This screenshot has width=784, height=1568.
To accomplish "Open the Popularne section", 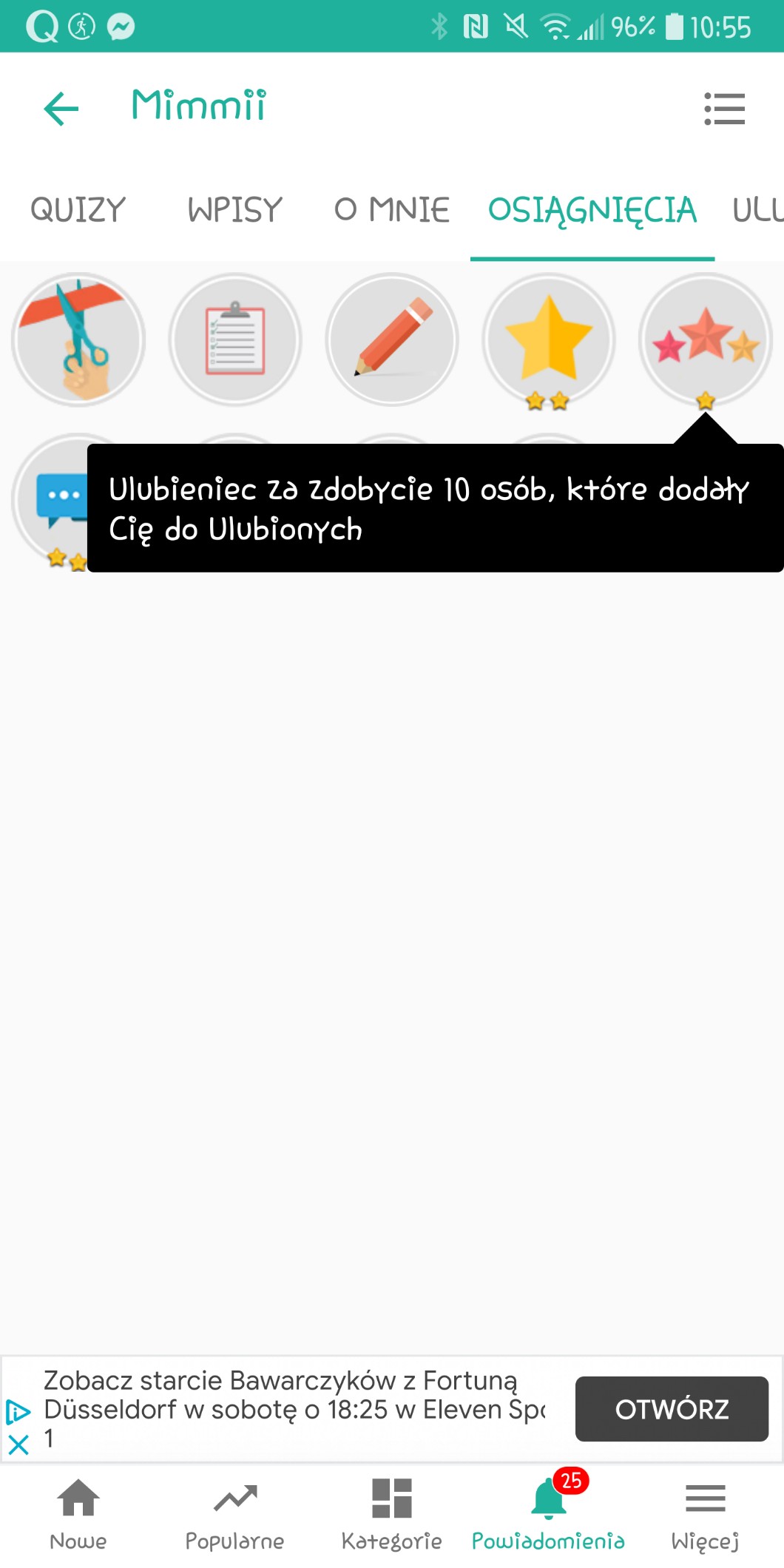I will click(x=235, y=1513).
